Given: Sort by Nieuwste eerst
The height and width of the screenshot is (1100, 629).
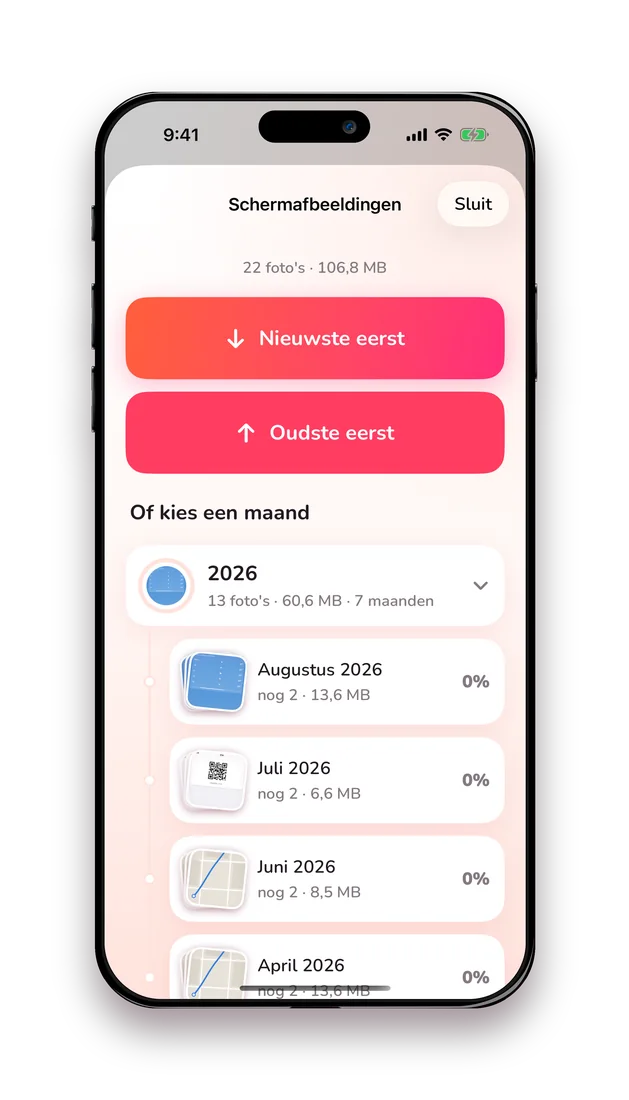Looking at the screenshot, I should [315, 338].
